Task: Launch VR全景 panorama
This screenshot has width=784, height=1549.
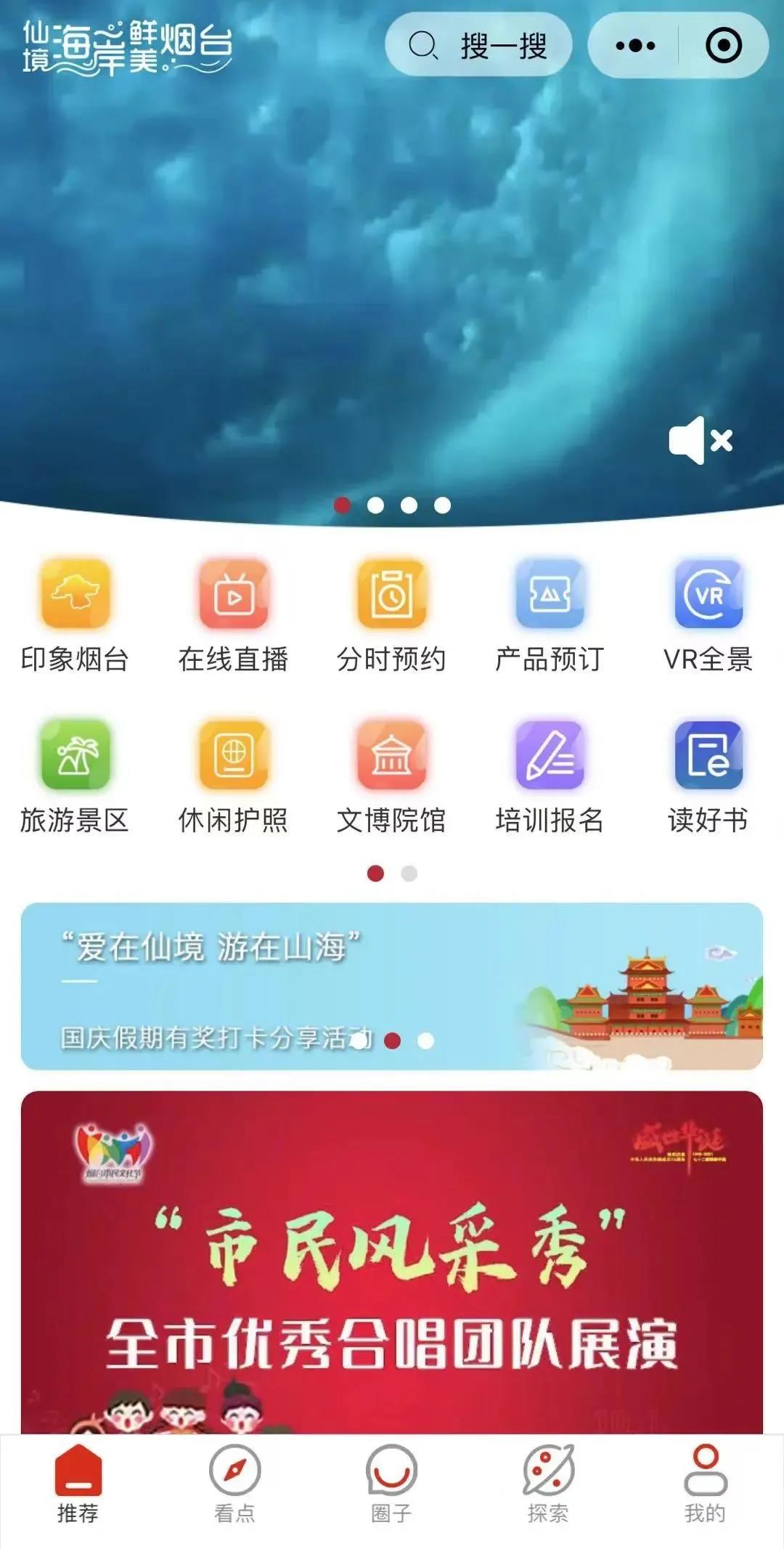Action: [708, 614]
